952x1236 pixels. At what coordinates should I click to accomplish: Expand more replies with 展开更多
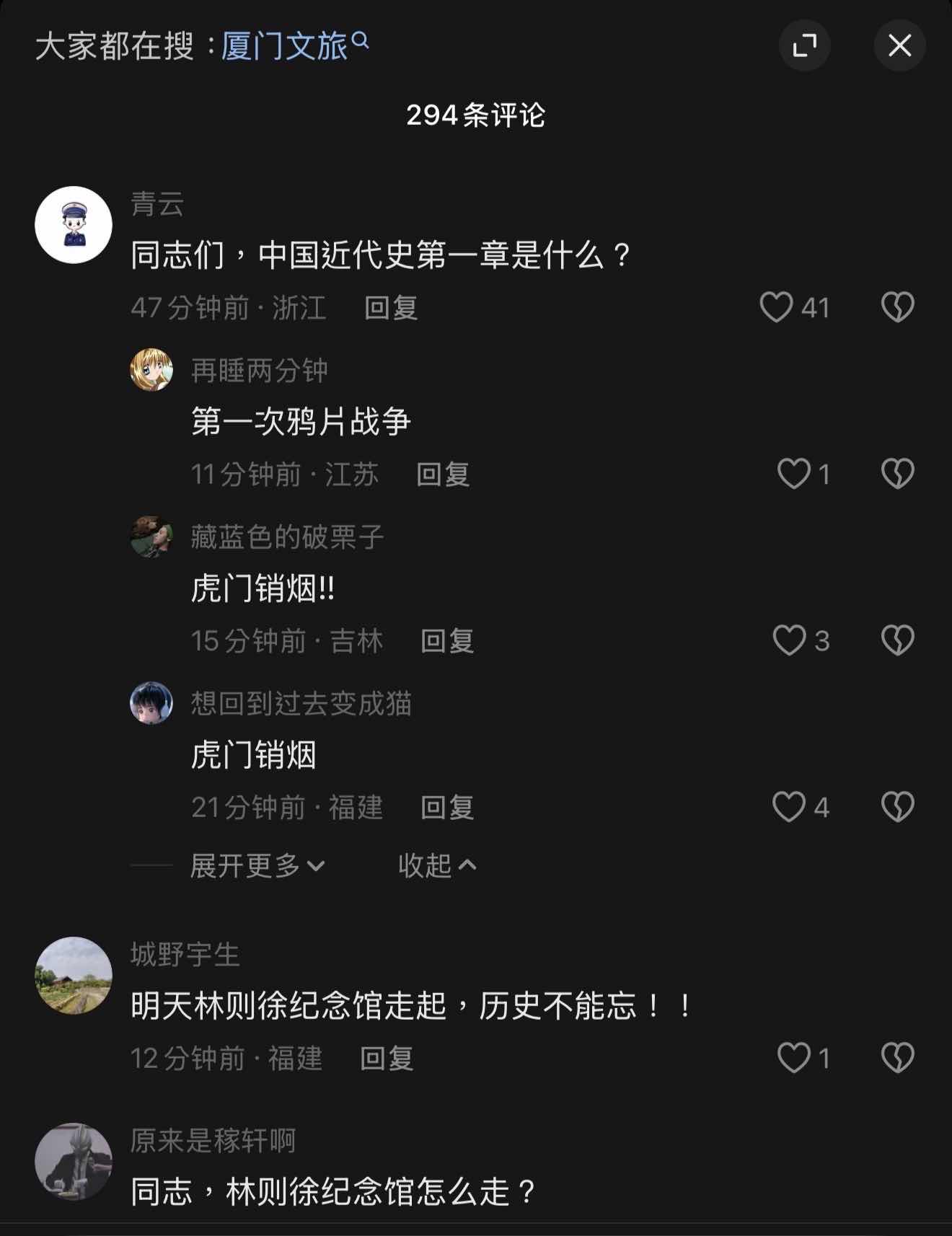[x=257, y=865]
